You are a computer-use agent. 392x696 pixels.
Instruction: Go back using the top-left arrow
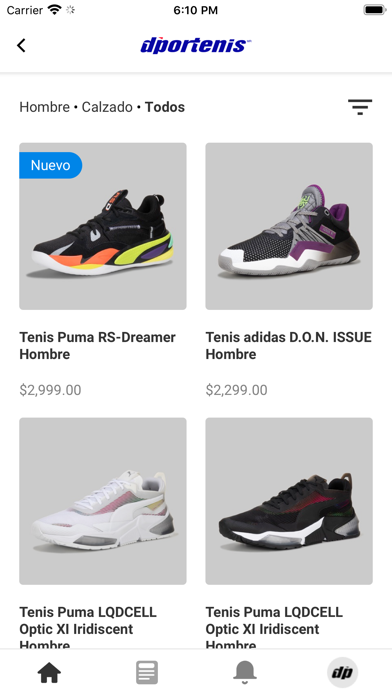pyautogui.click(x=21, y=45)
